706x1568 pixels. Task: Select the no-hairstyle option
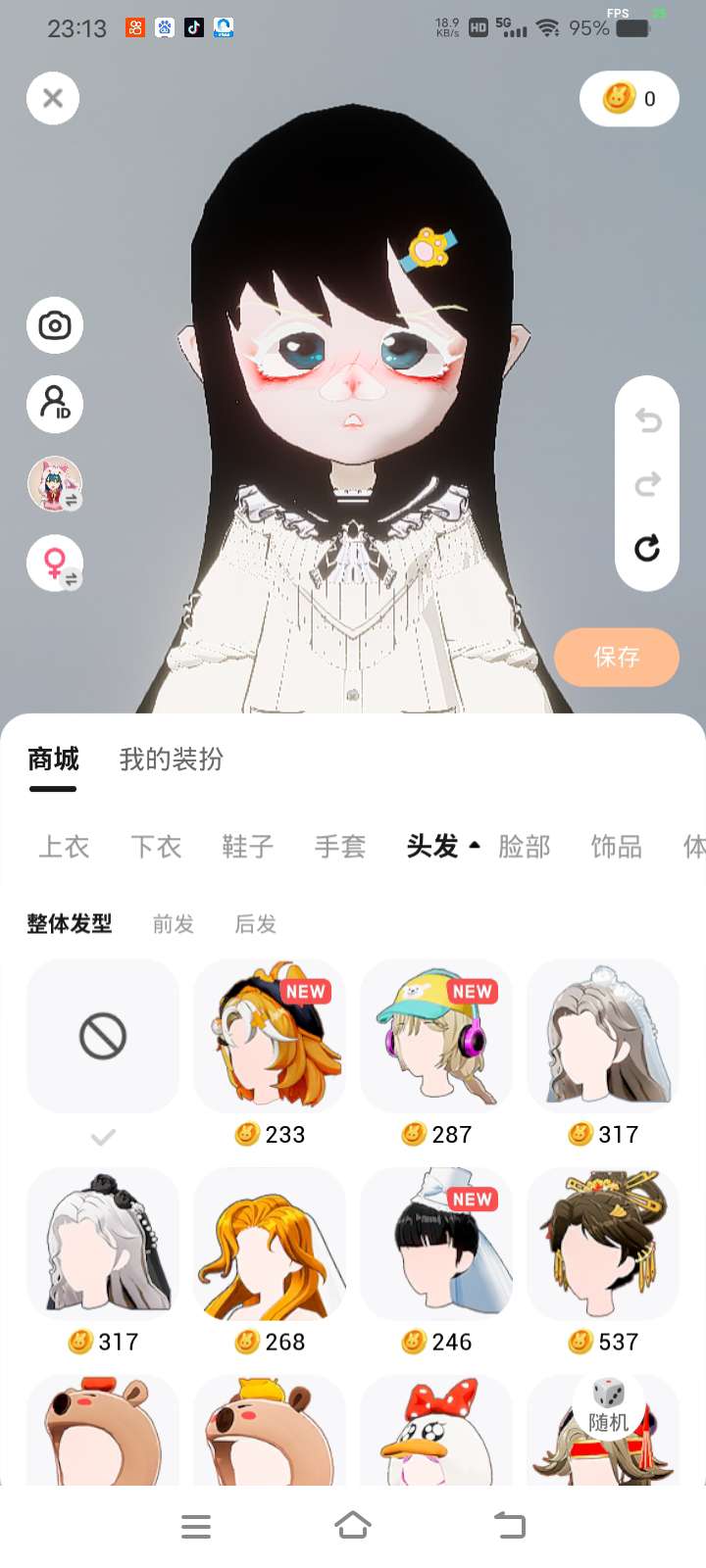(103, 1036)
